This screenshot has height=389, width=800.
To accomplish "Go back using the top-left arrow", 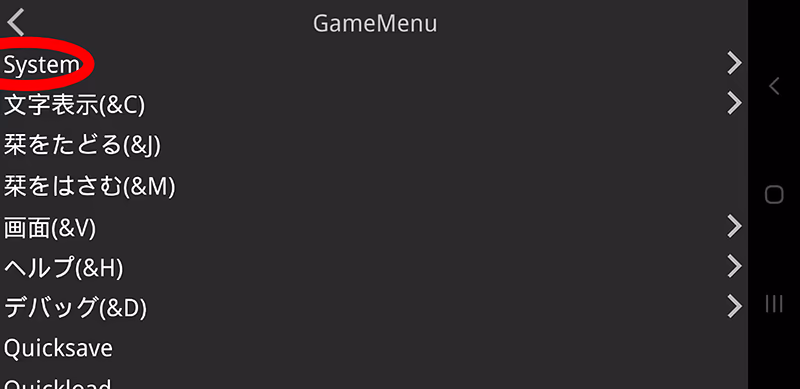I will (16, 23).
